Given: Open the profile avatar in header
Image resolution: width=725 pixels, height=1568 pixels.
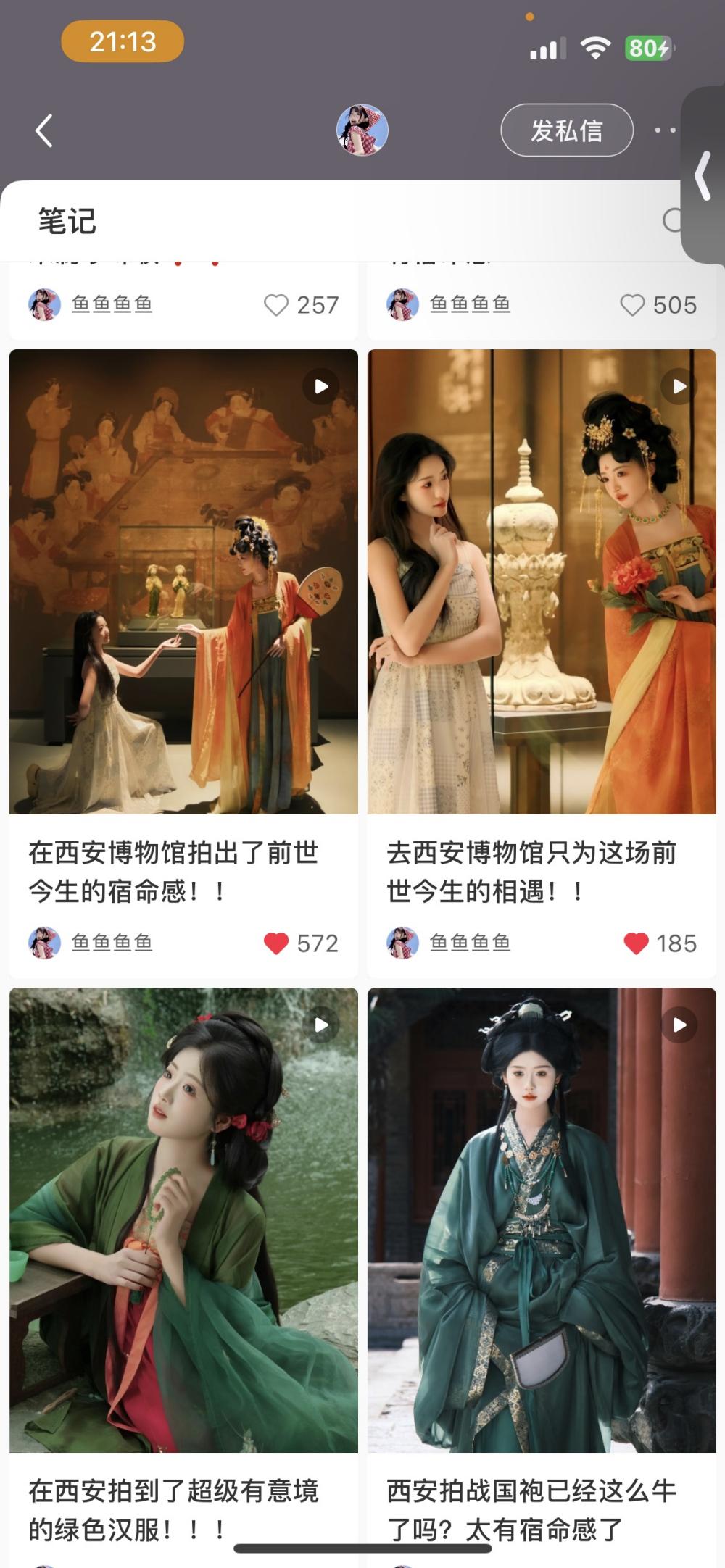Looking at the screenshot, I should pyautogui.click(x=362, y=130).
